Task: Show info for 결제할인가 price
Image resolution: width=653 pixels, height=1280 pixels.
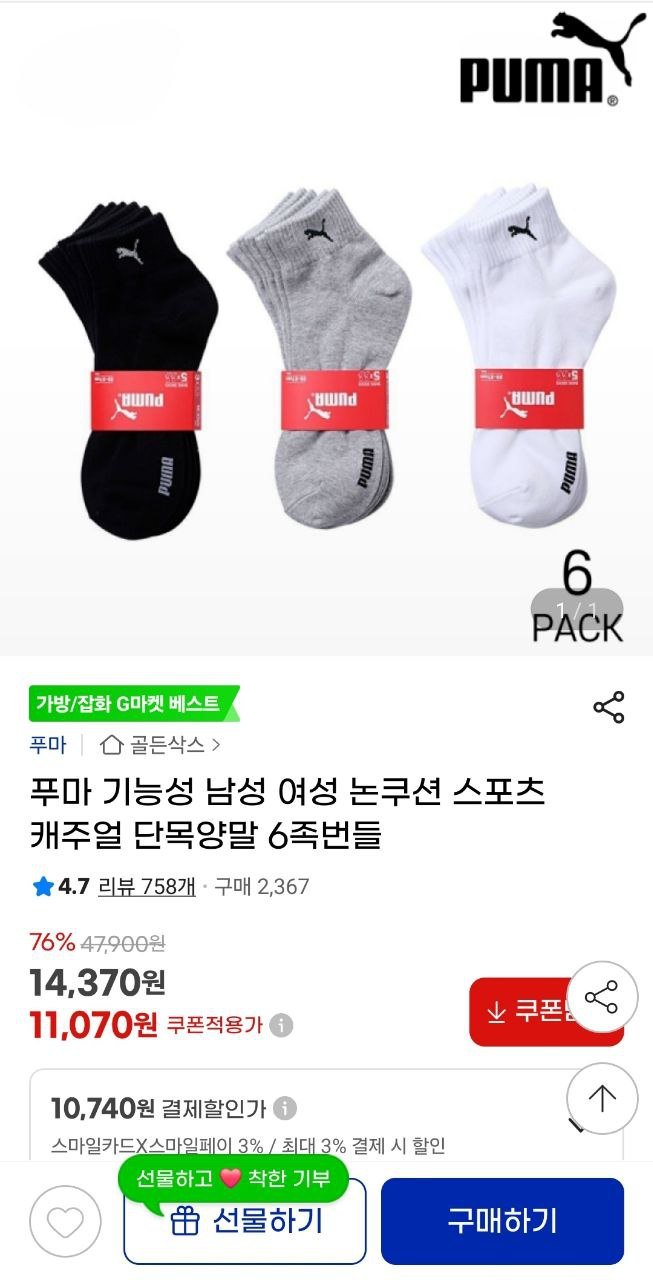Action: pyautogui.click(x=285, y=1108)
